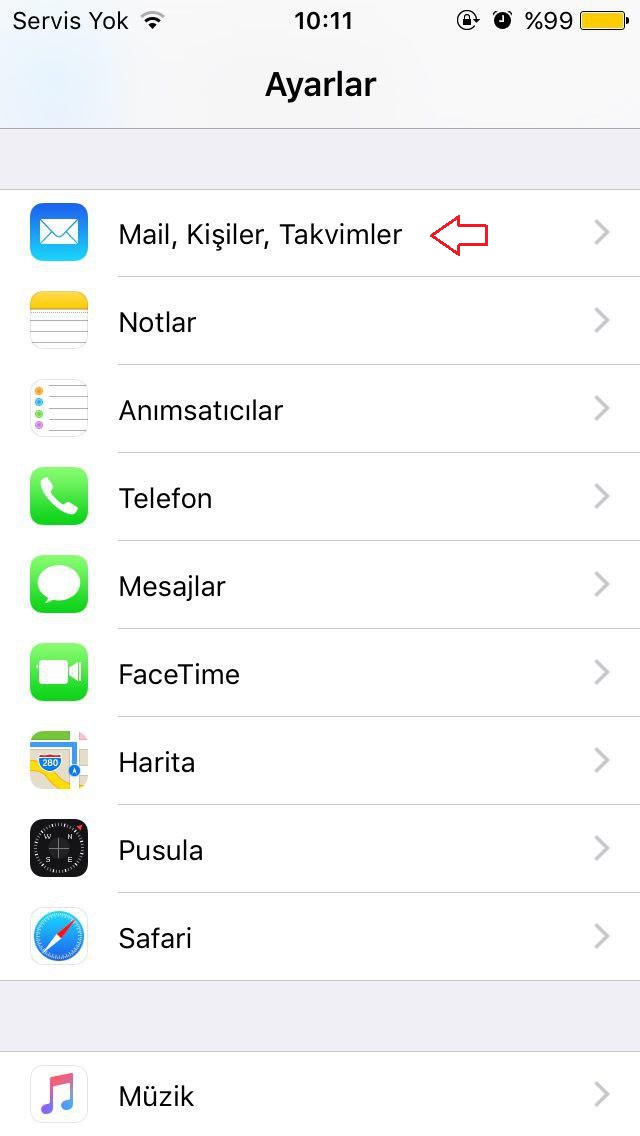Open Pusula settings
This screenshot has width=640, height=1136.
[160, 850]
